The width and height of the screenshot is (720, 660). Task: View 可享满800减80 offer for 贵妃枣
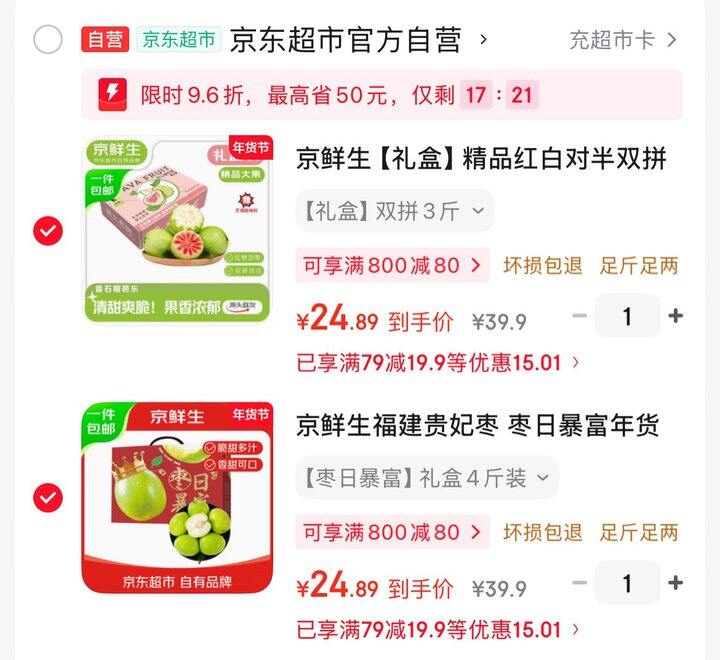coord(392,532)
